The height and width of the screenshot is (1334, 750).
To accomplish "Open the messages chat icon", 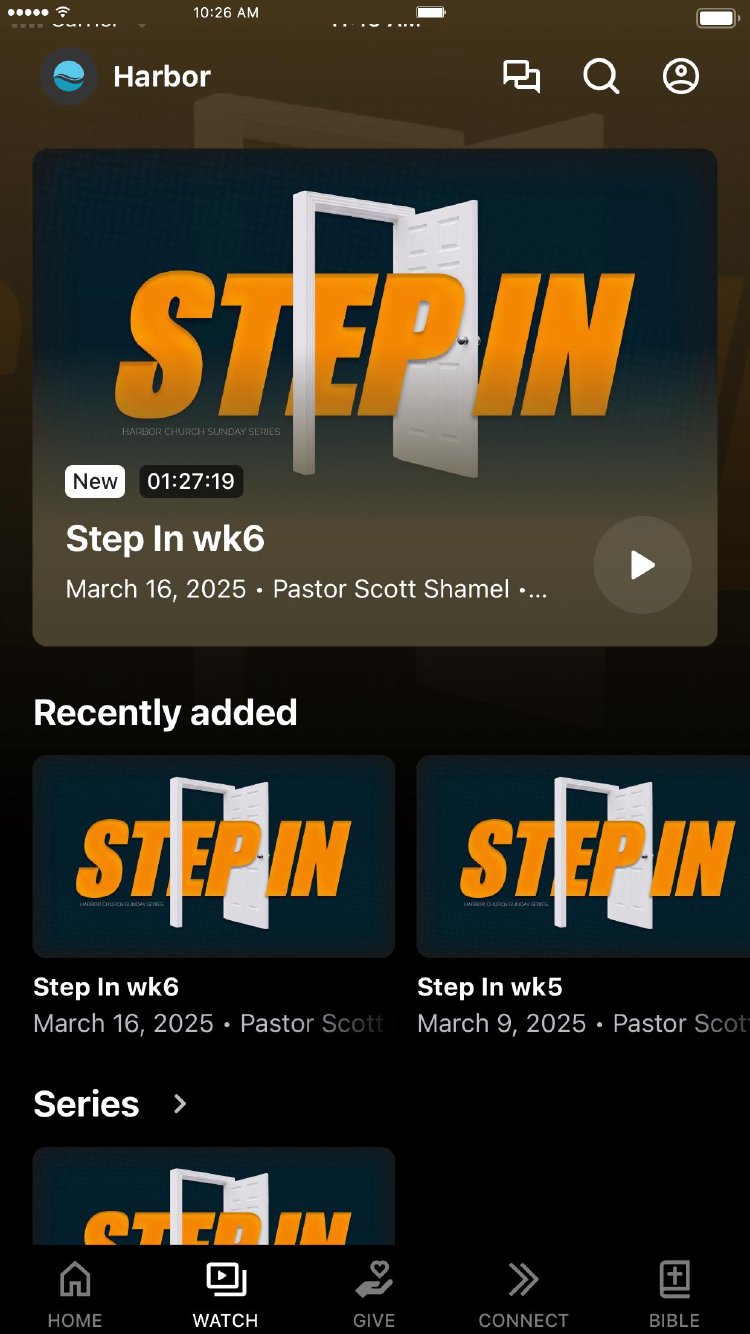I will point(521,76).
